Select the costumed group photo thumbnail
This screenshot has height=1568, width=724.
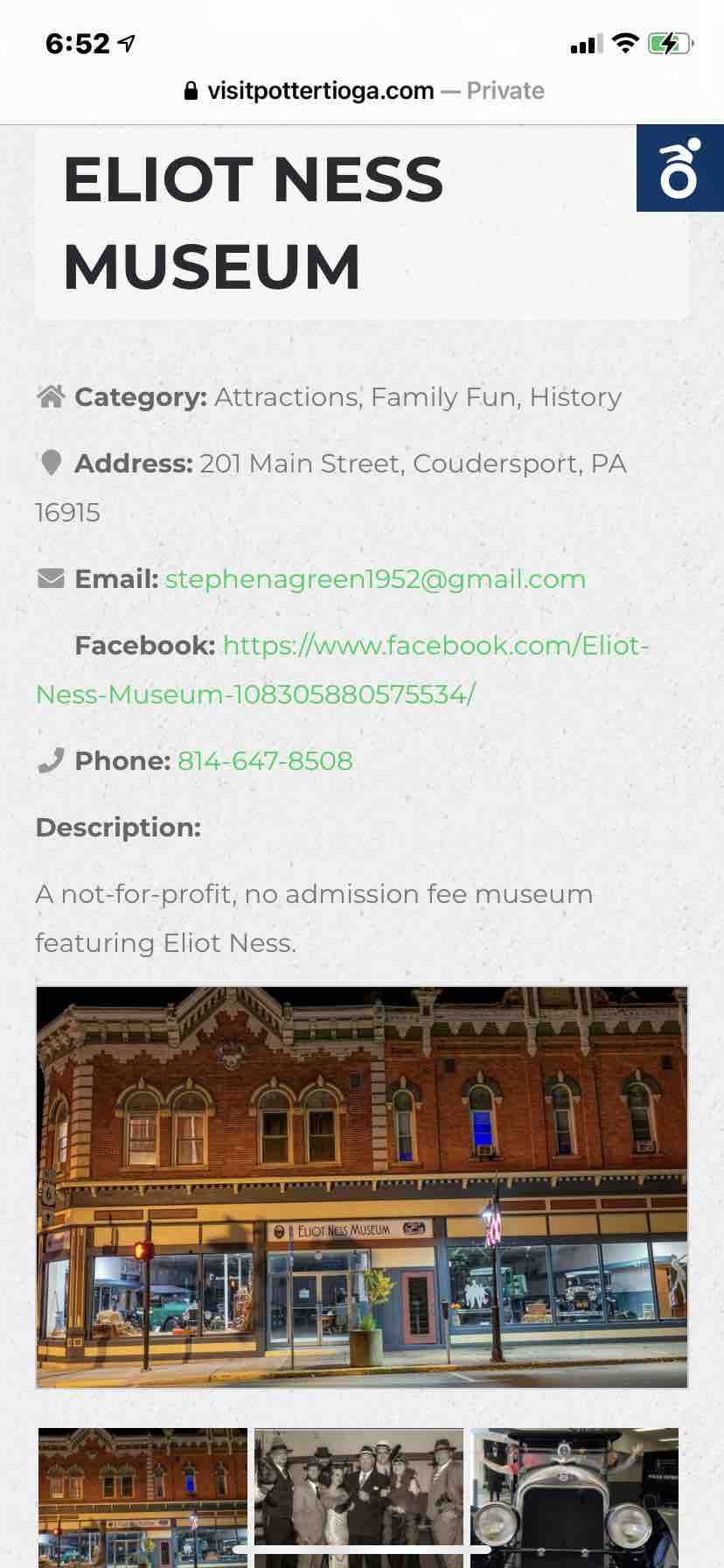click(x=359, y=1496)
